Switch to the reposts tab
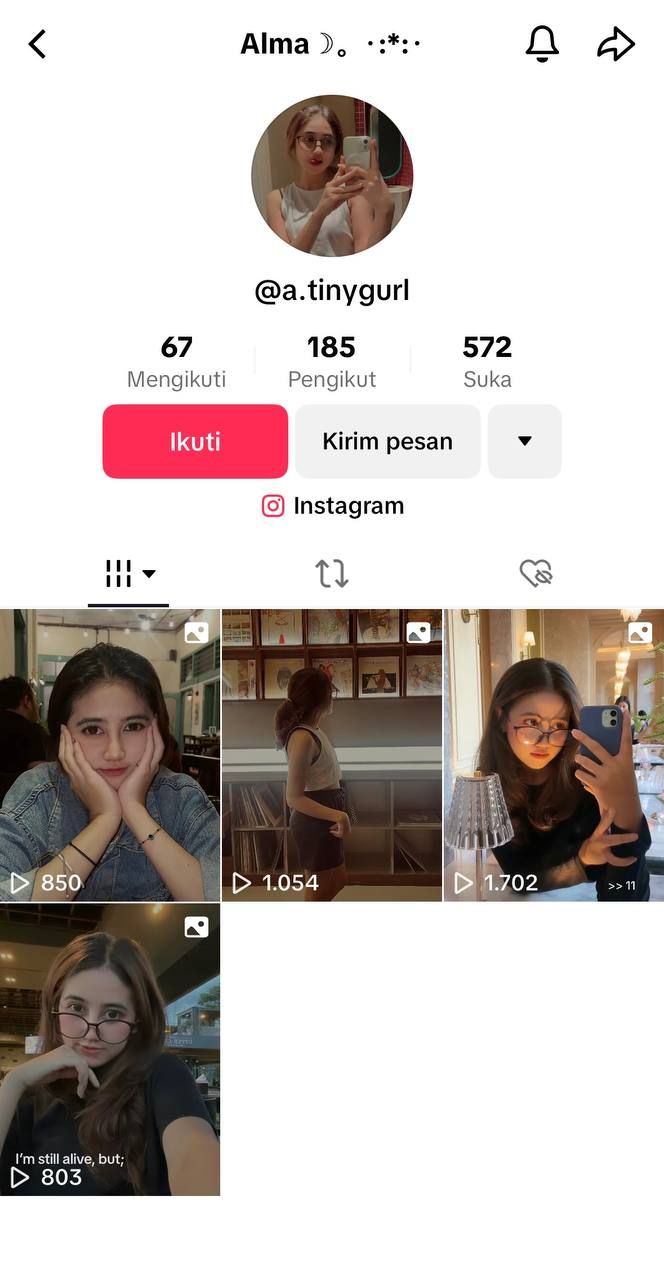This screenshot has width=664, height=1280. [x=332, y=574]
